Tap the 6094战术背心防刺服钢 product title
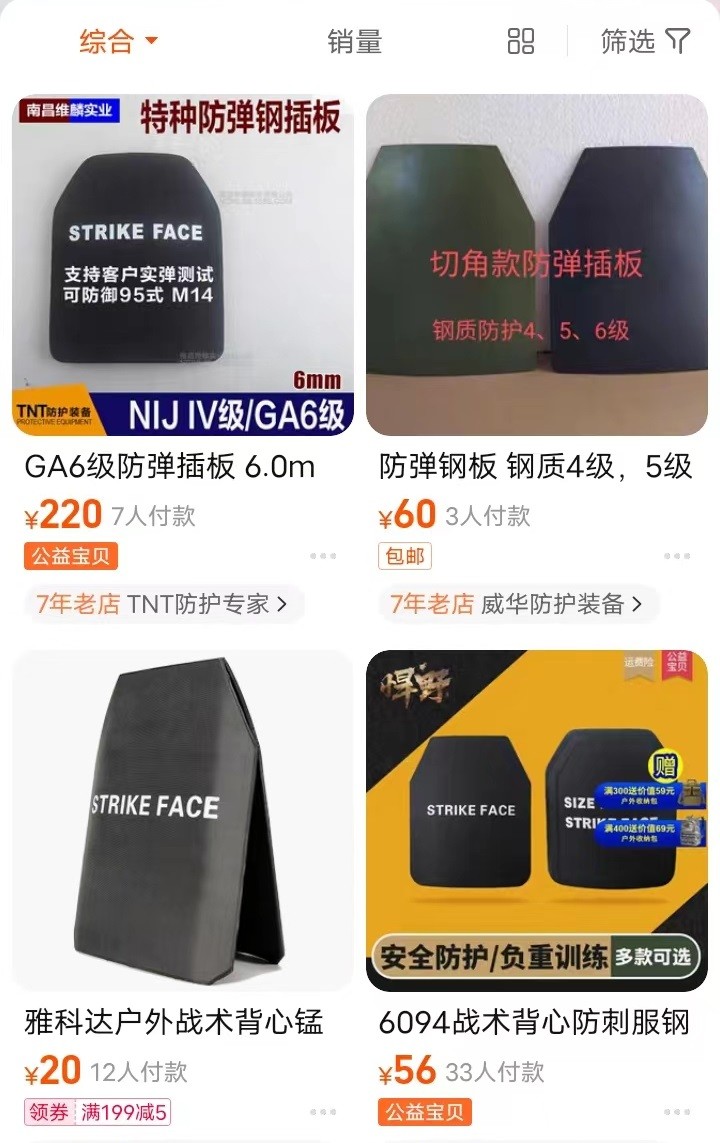 (x=535, y=1020)
